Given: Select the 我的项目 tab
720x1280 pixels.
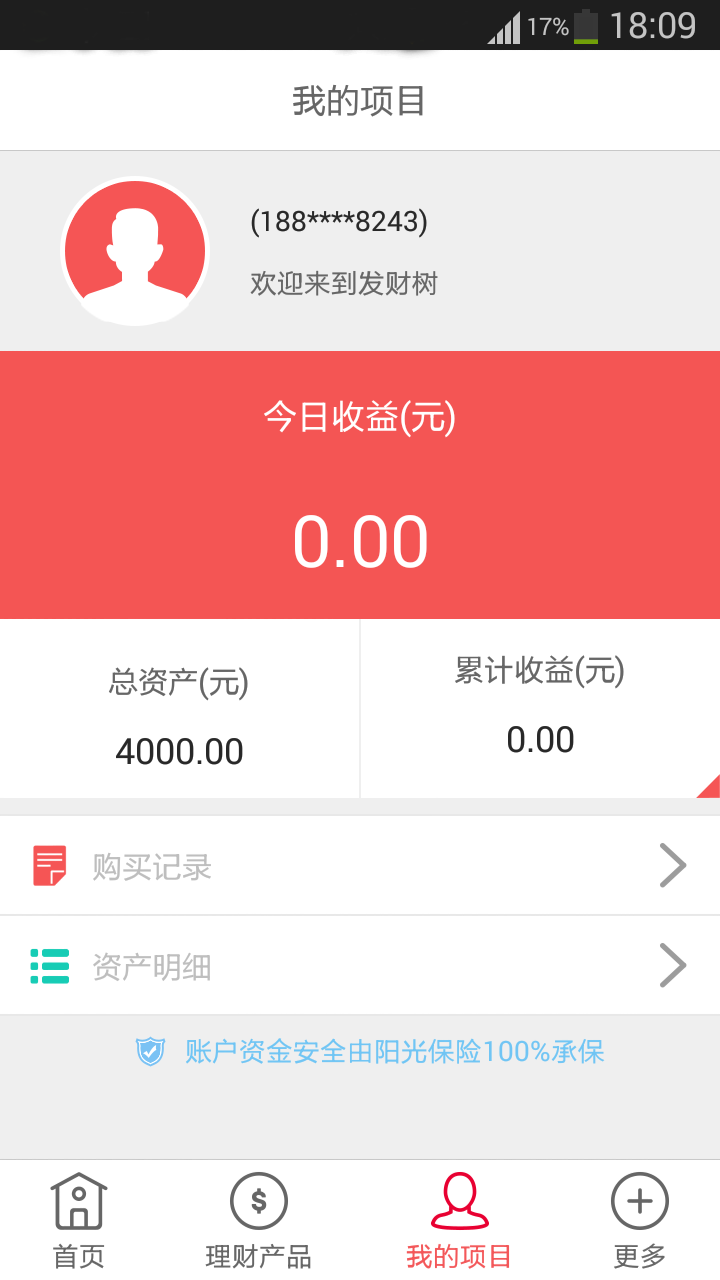Looking at the screenshot, I should click(459, 1220).
